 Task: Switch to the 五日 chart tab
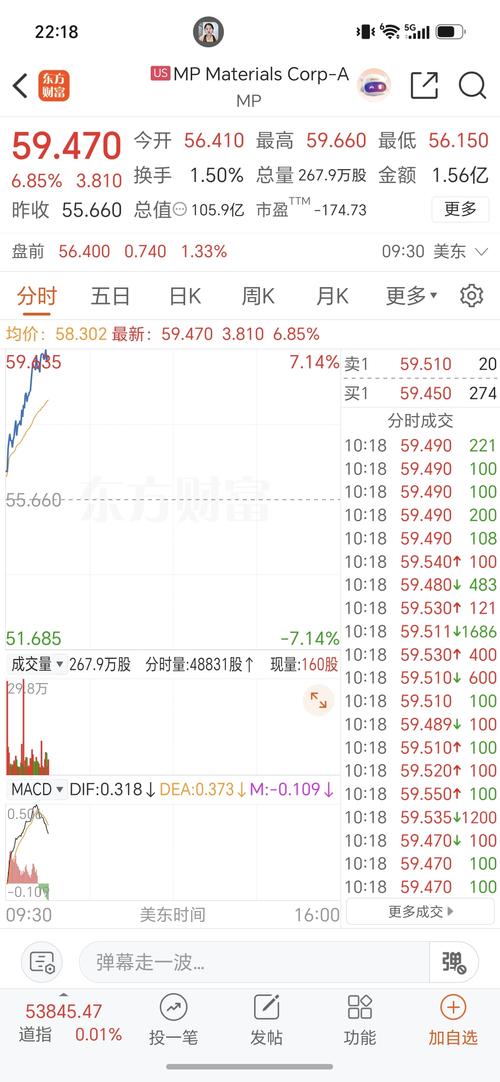pyautogui.click(x=110, y=297)
